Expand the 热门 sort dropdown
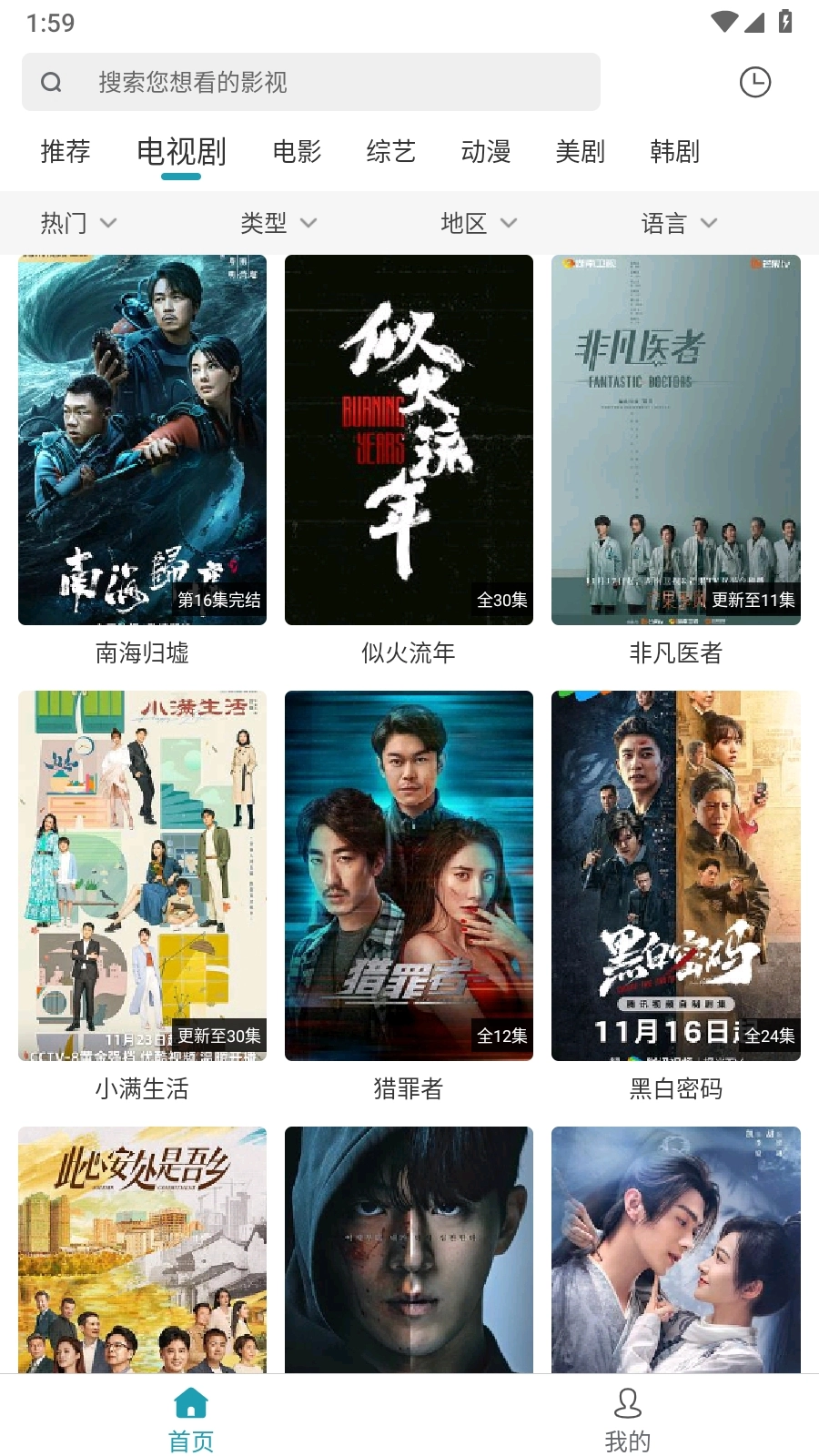The image size is (819, 1456). click(79, 223)
